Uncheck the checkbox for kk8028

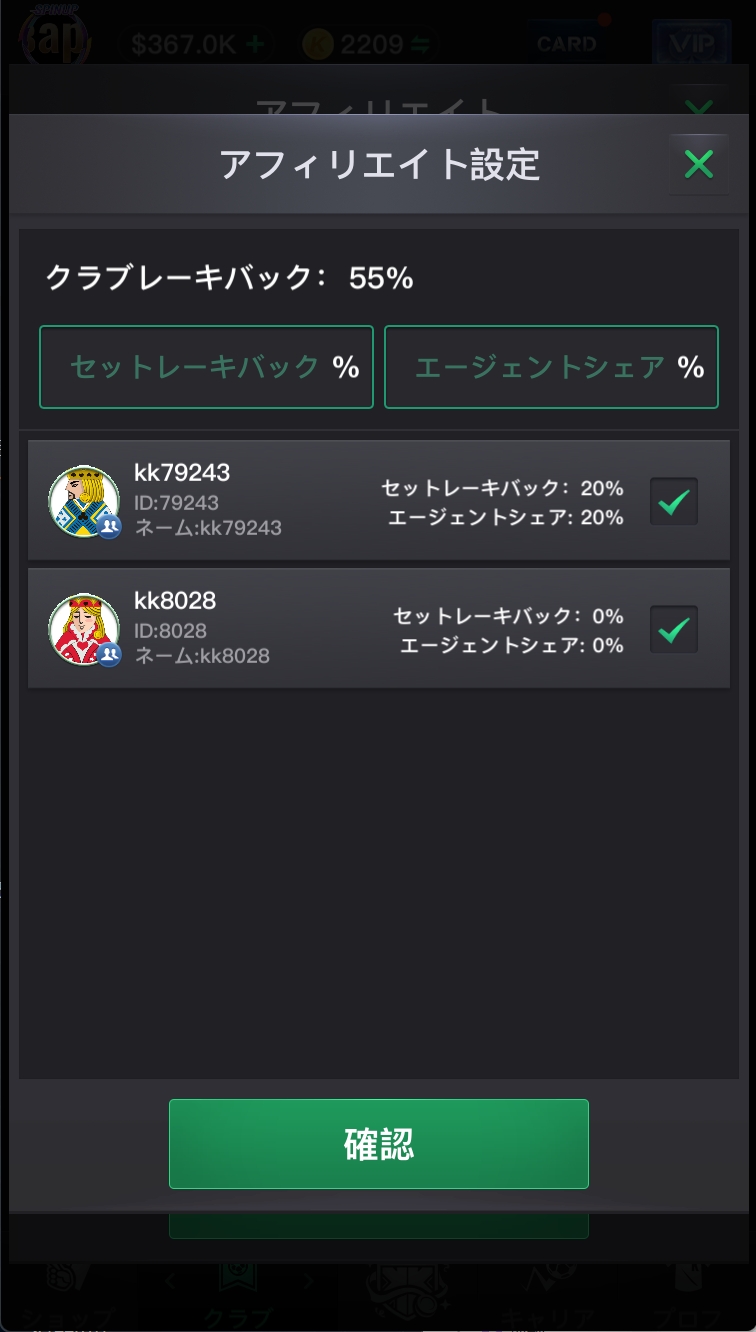coord(674,629)
